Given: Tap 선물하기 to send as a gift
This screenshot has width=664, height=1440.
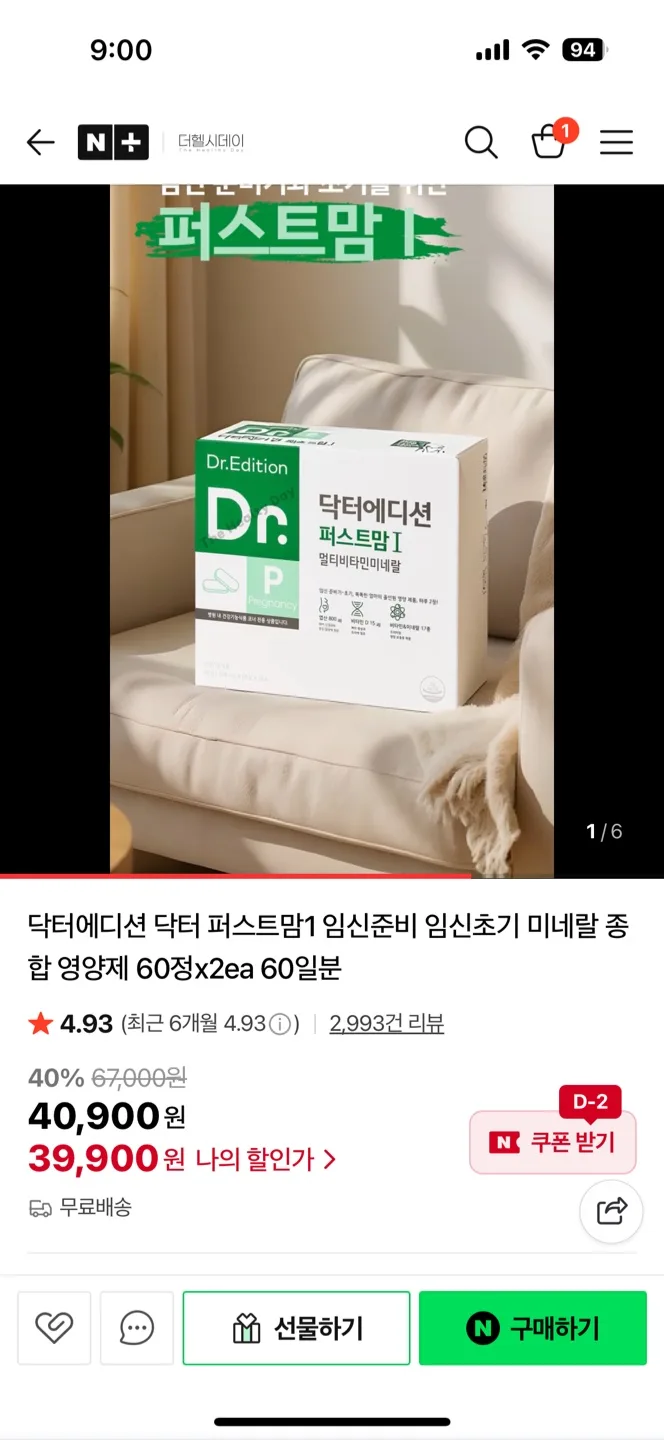Looking at the screenshot, I should click(296, 1328).
